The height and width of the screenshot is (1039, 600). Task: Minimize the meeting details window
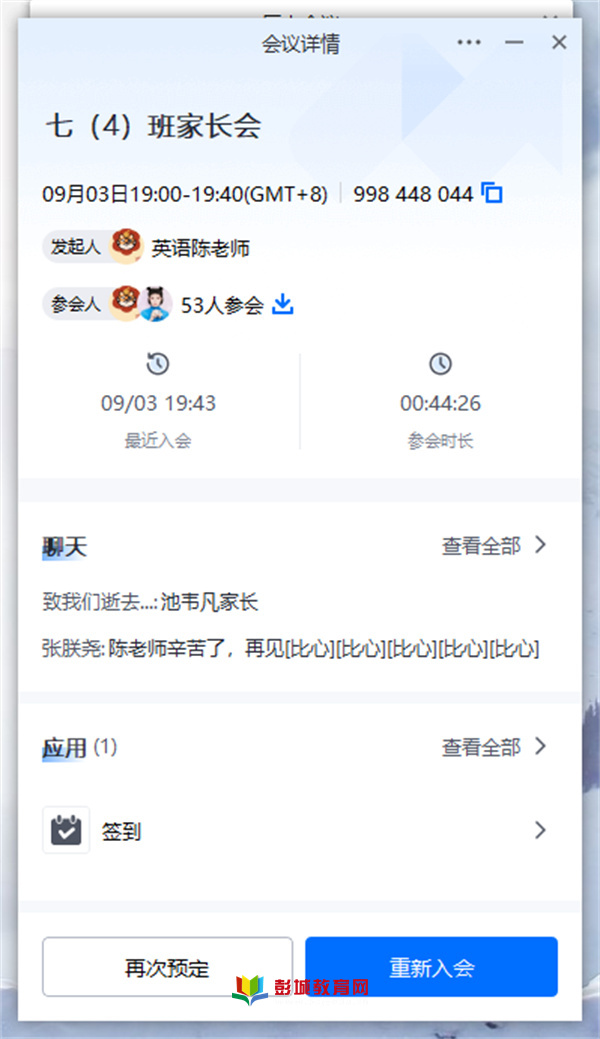click(514, 42)
